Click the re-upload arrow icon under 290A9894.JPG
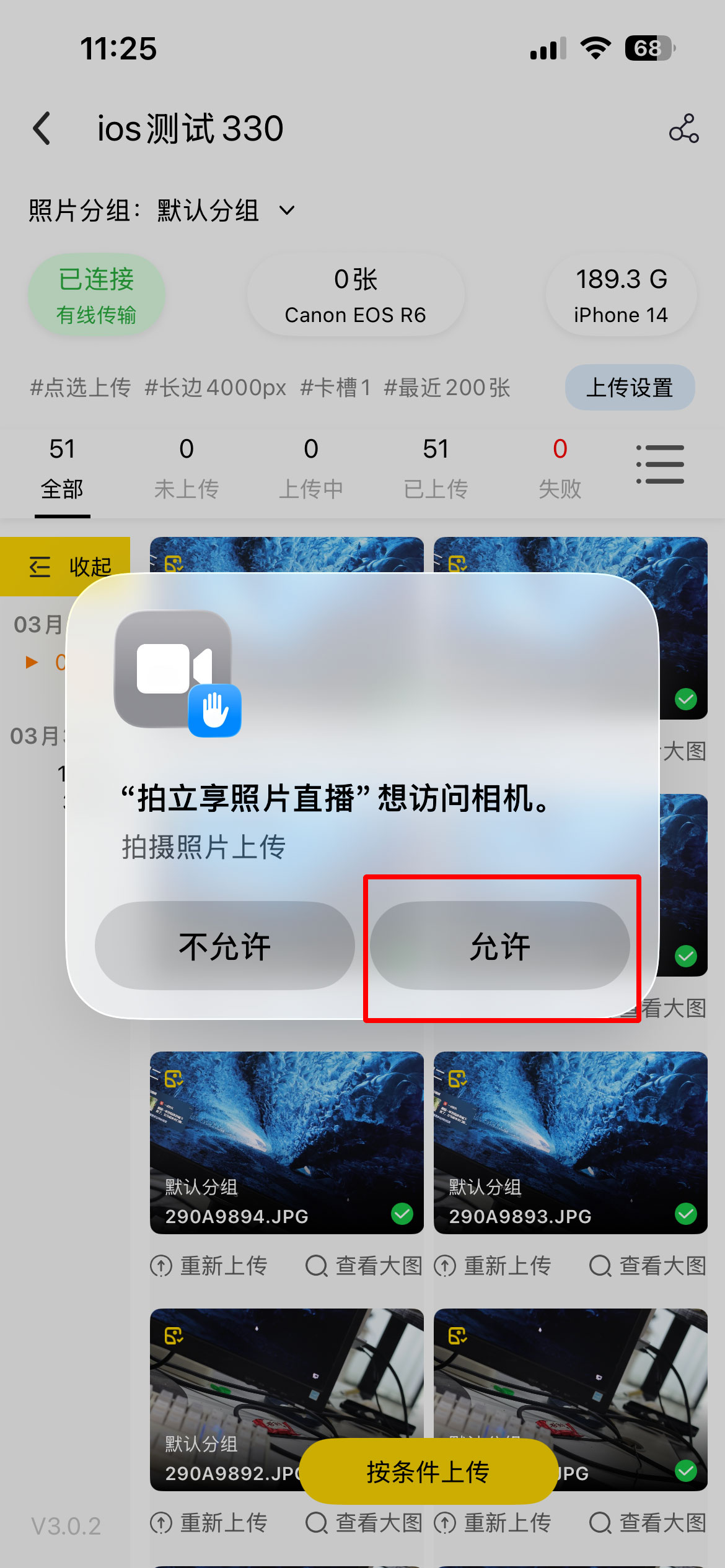 (160, 1266)
